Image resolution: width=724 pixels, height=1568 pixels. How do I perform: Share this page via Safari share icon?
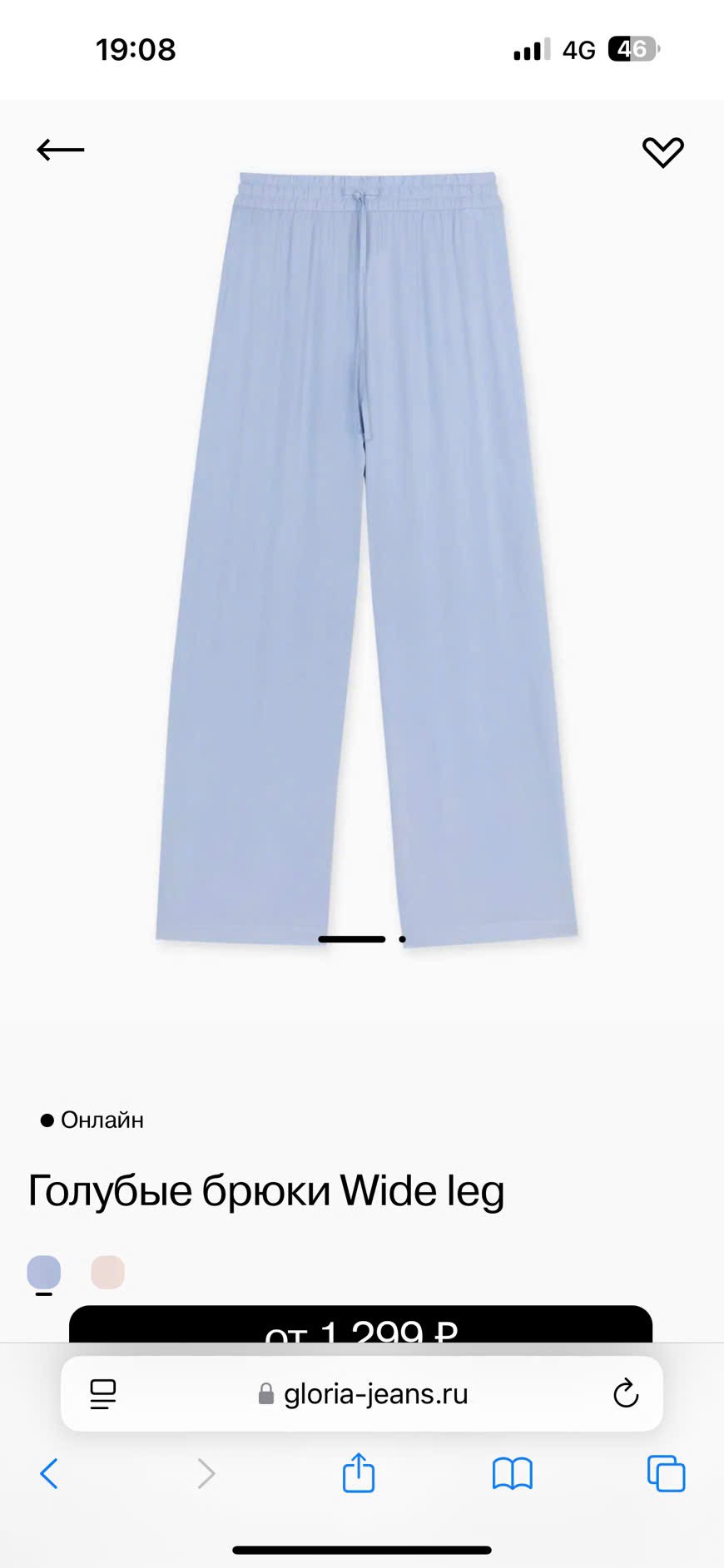[x=359, y=1473]
